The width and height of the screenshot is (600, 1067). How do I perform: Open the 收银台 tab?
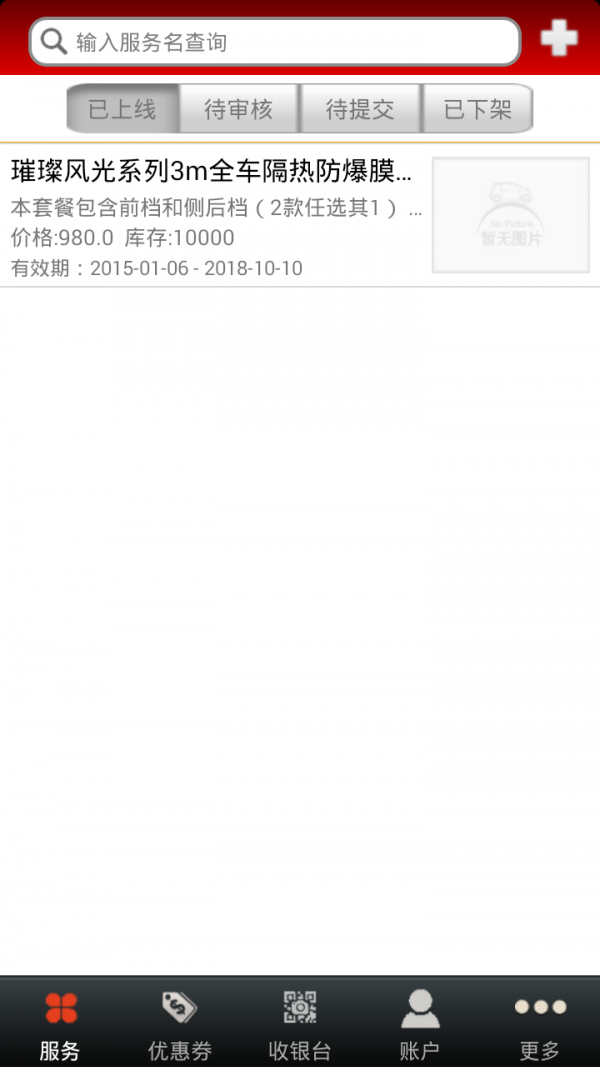point(300,1023)
